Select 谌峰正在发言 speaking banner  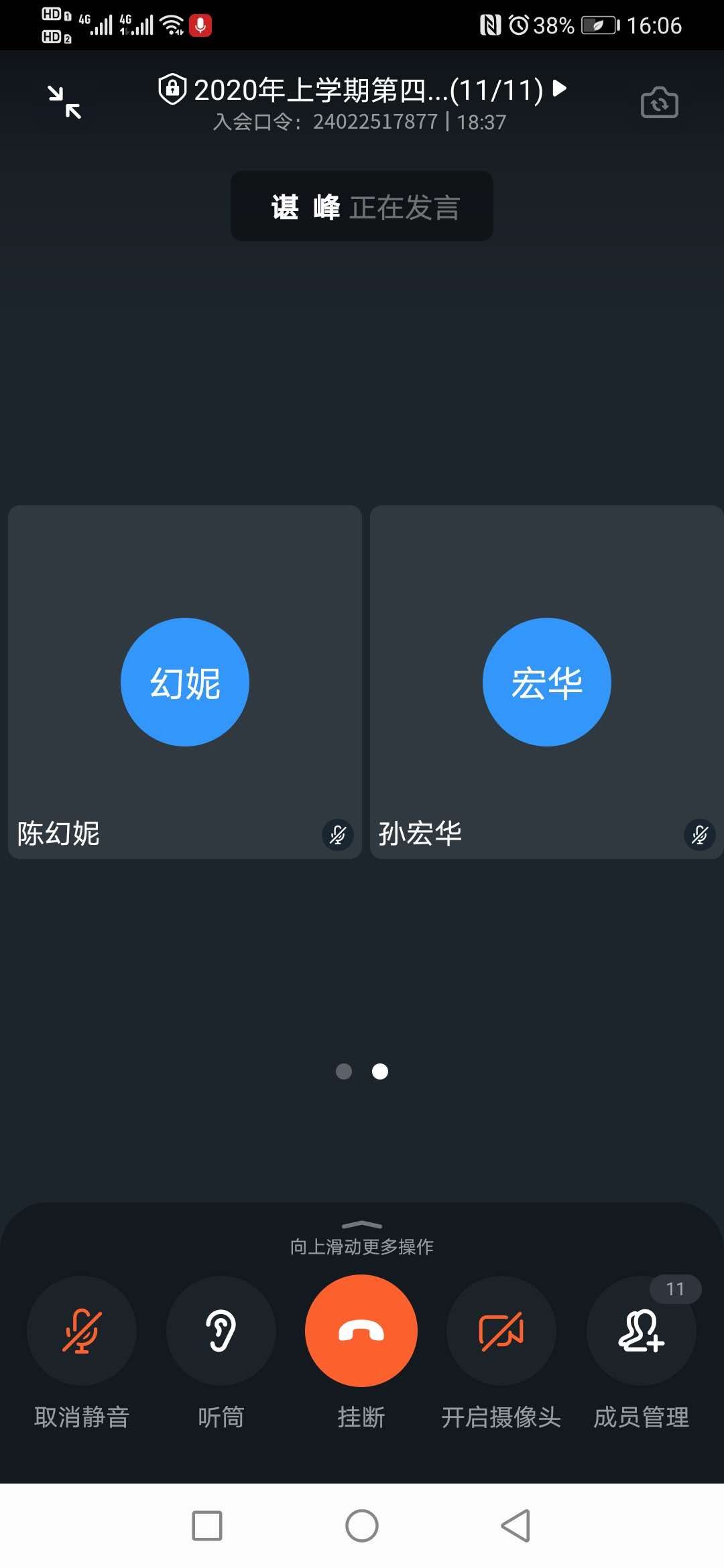point(361,206)
